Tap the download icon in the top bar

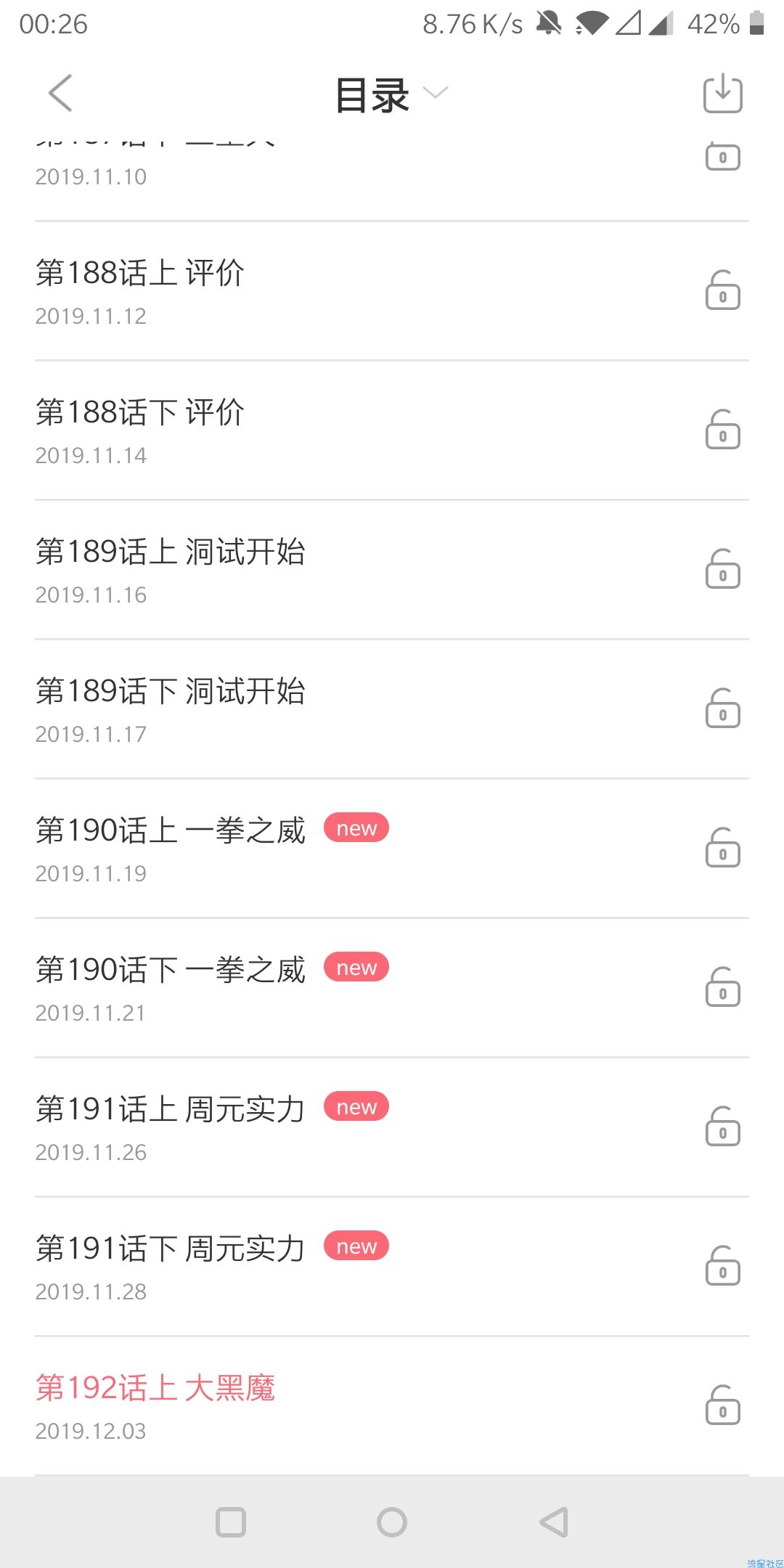point(722,94)
